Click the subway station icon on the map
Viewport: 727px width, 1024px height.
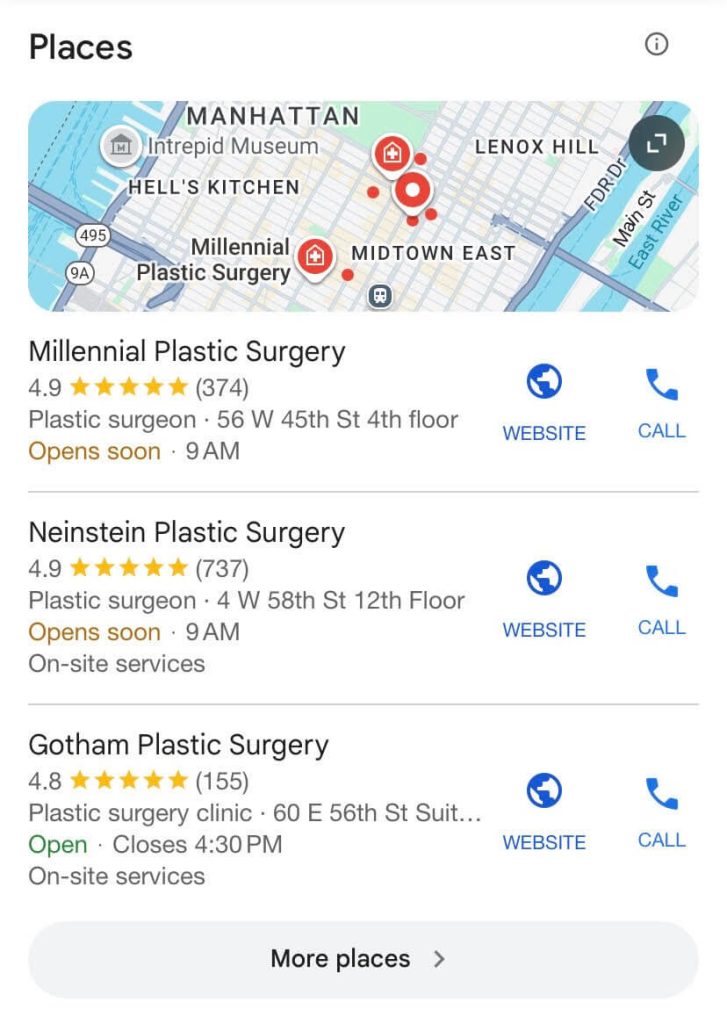[380, 296]
